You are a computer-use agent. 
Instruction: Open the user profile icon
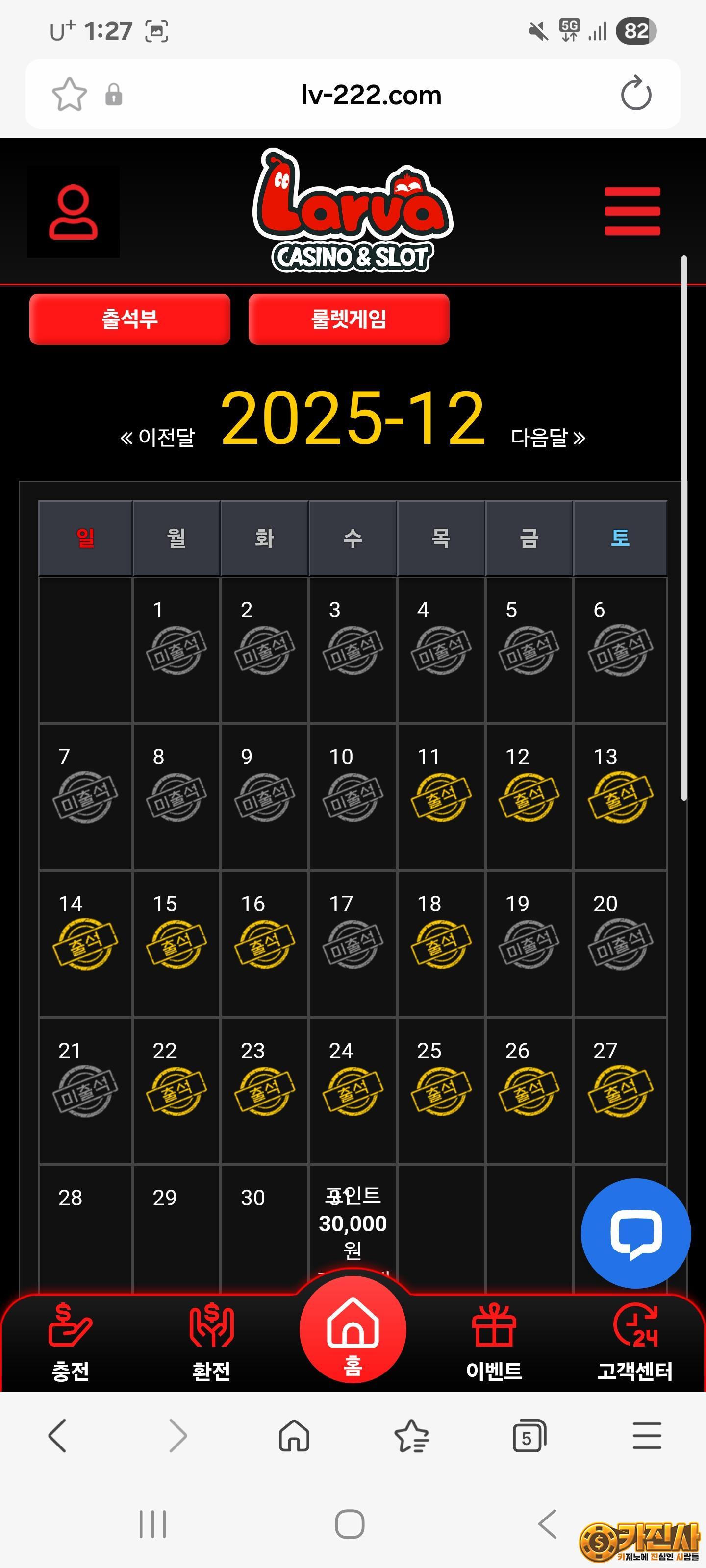click(x=73, y=212)
